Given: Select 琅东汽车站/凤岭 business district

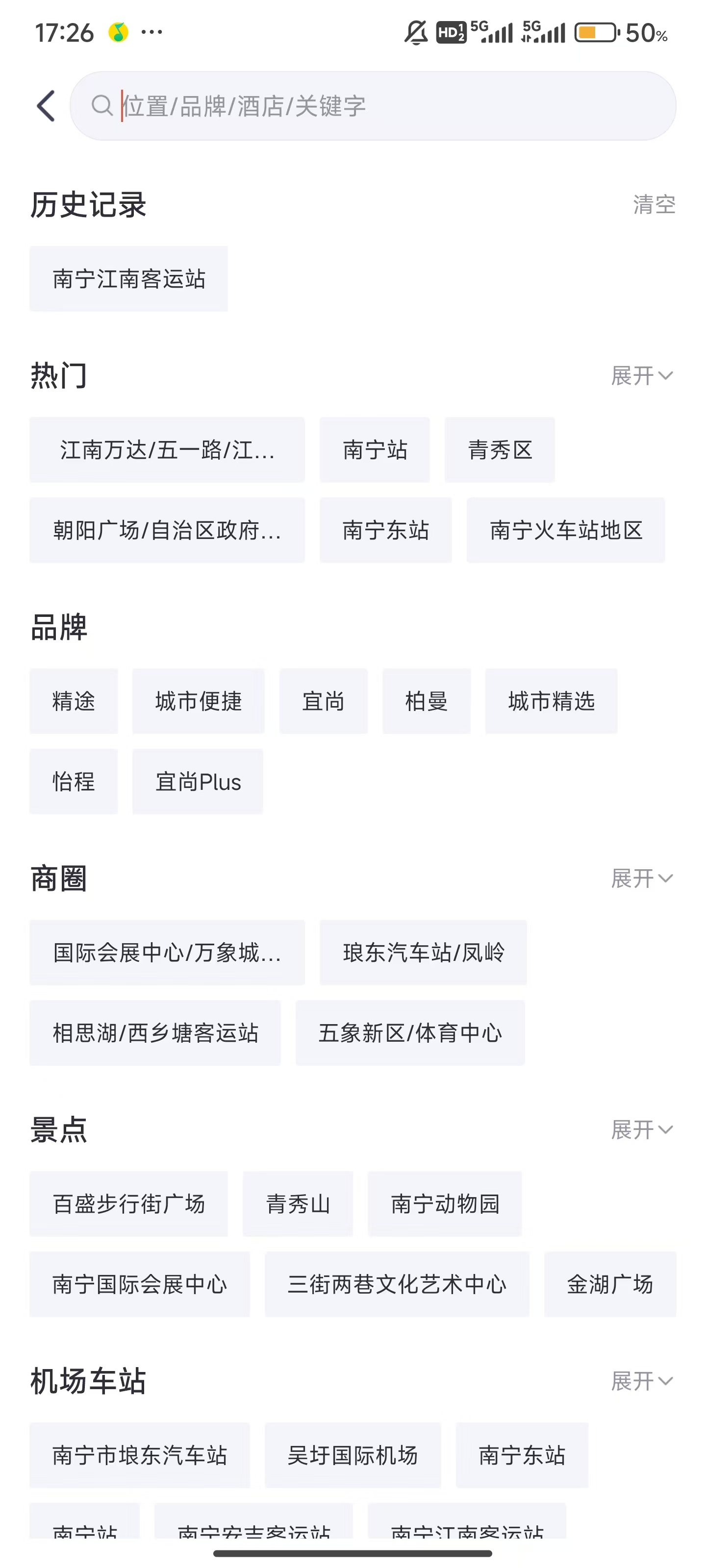Looking at the screenshot, I should click(x=424, y=953).
